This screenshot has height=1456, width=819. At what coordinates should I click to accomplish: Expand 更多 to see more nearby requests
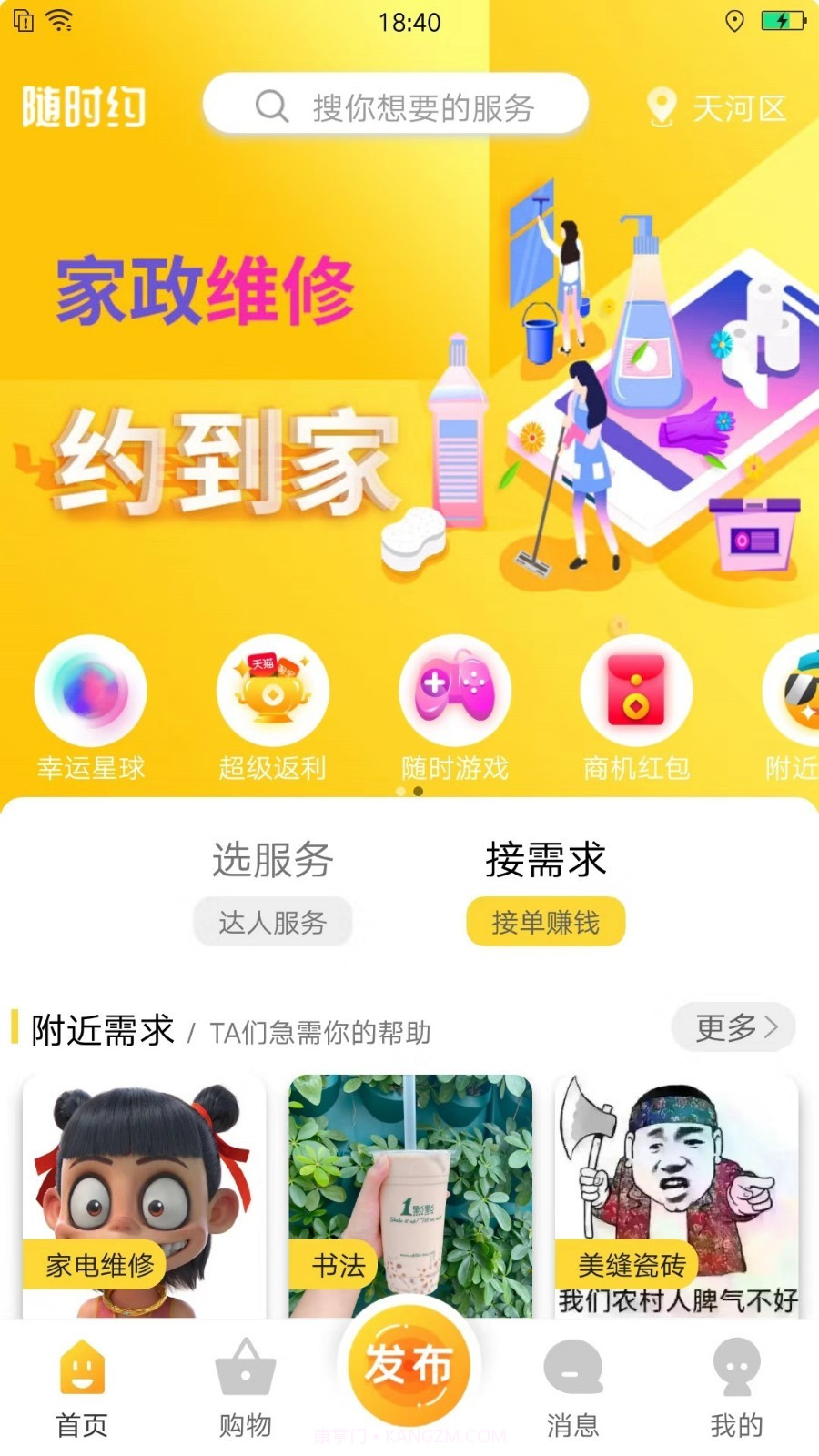coord(733,1028)
